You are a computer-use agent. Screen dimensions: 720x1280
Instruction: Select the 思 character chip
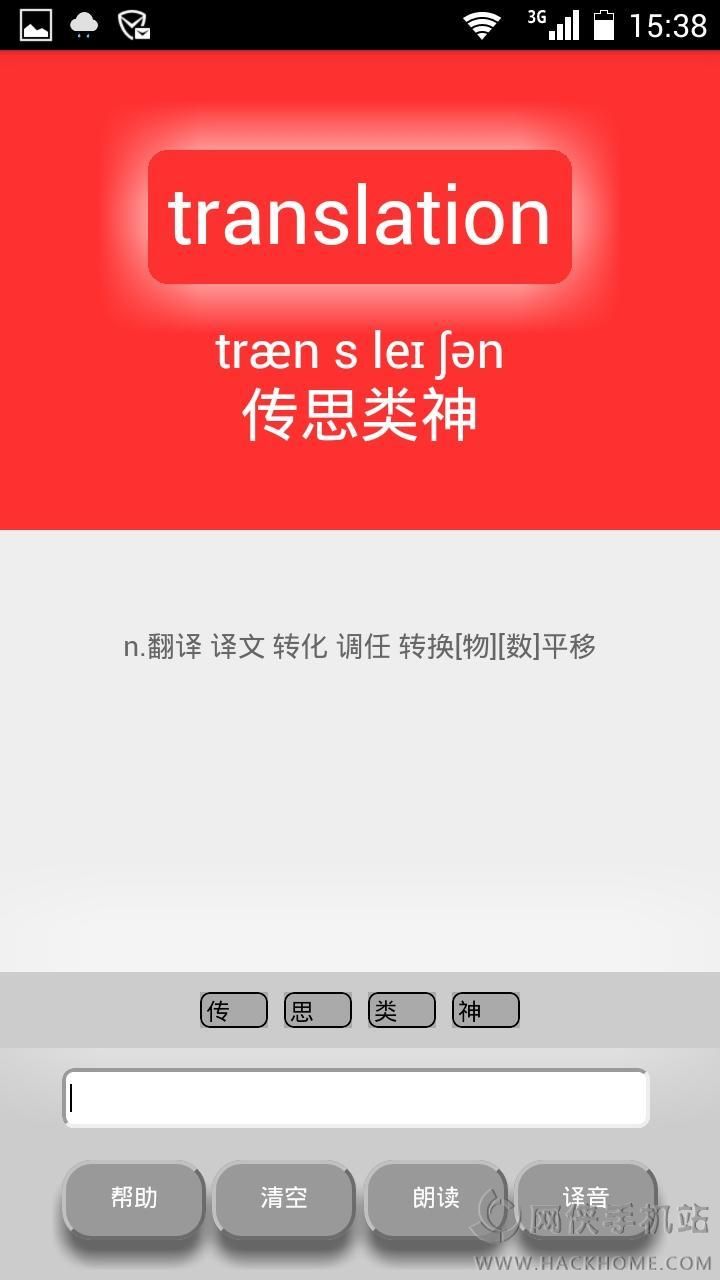[318, 1010]
